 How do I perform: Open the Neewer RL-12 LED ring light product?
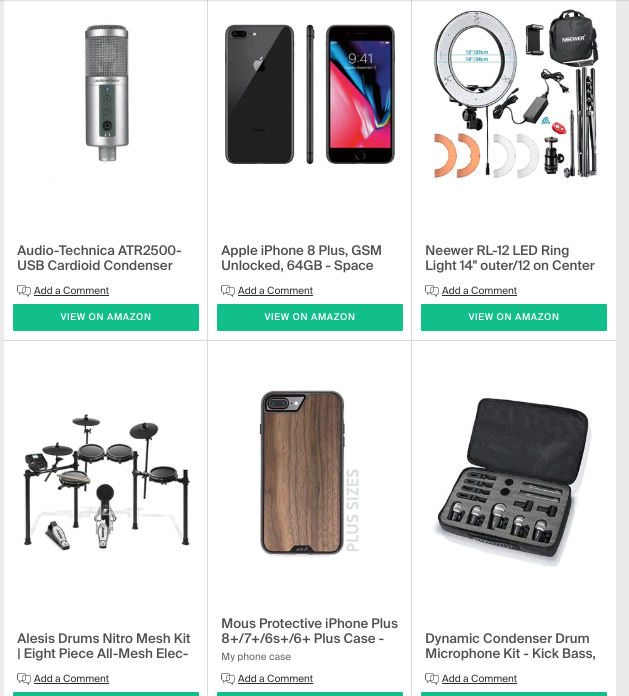coord(509,258)
